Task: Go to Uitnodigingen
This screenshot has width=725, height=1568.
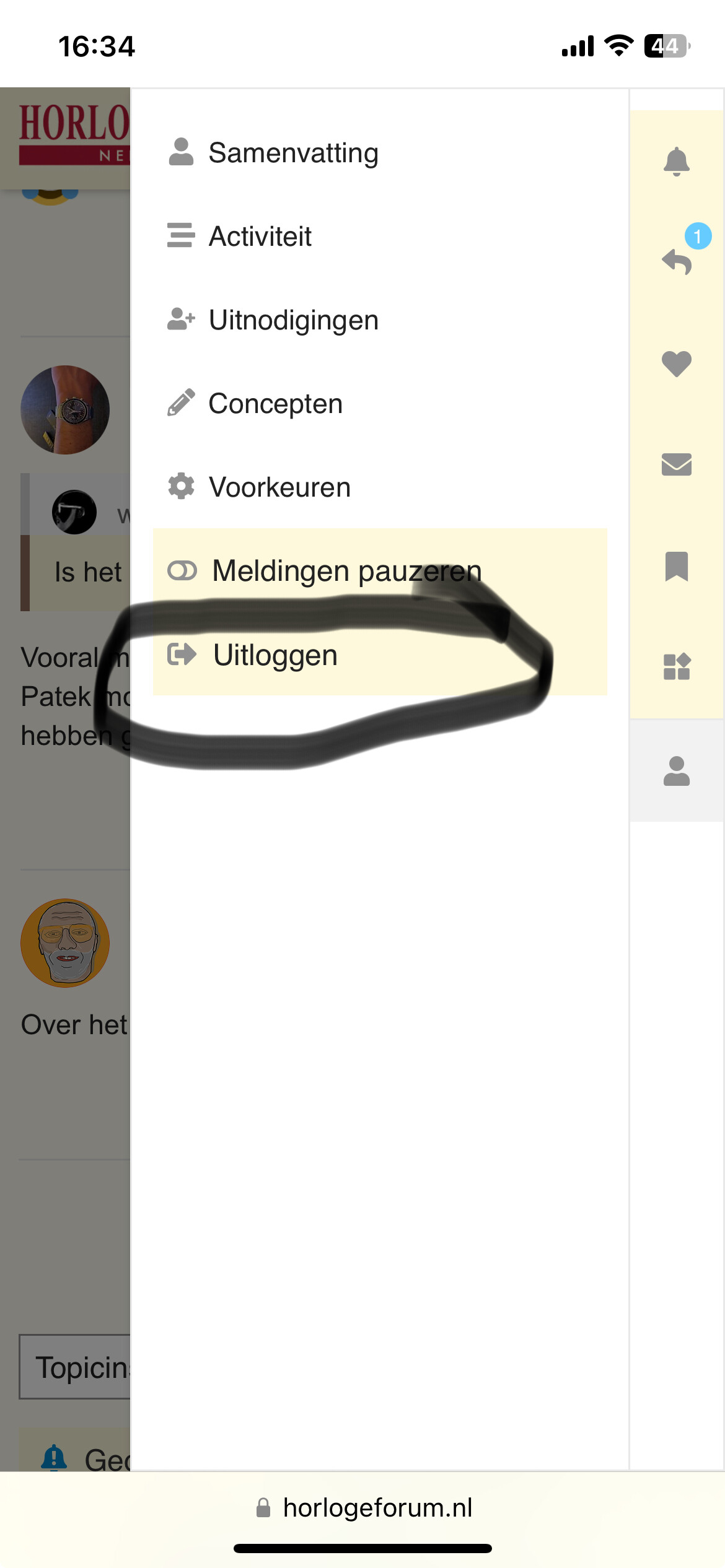Action: click(380, 320)
